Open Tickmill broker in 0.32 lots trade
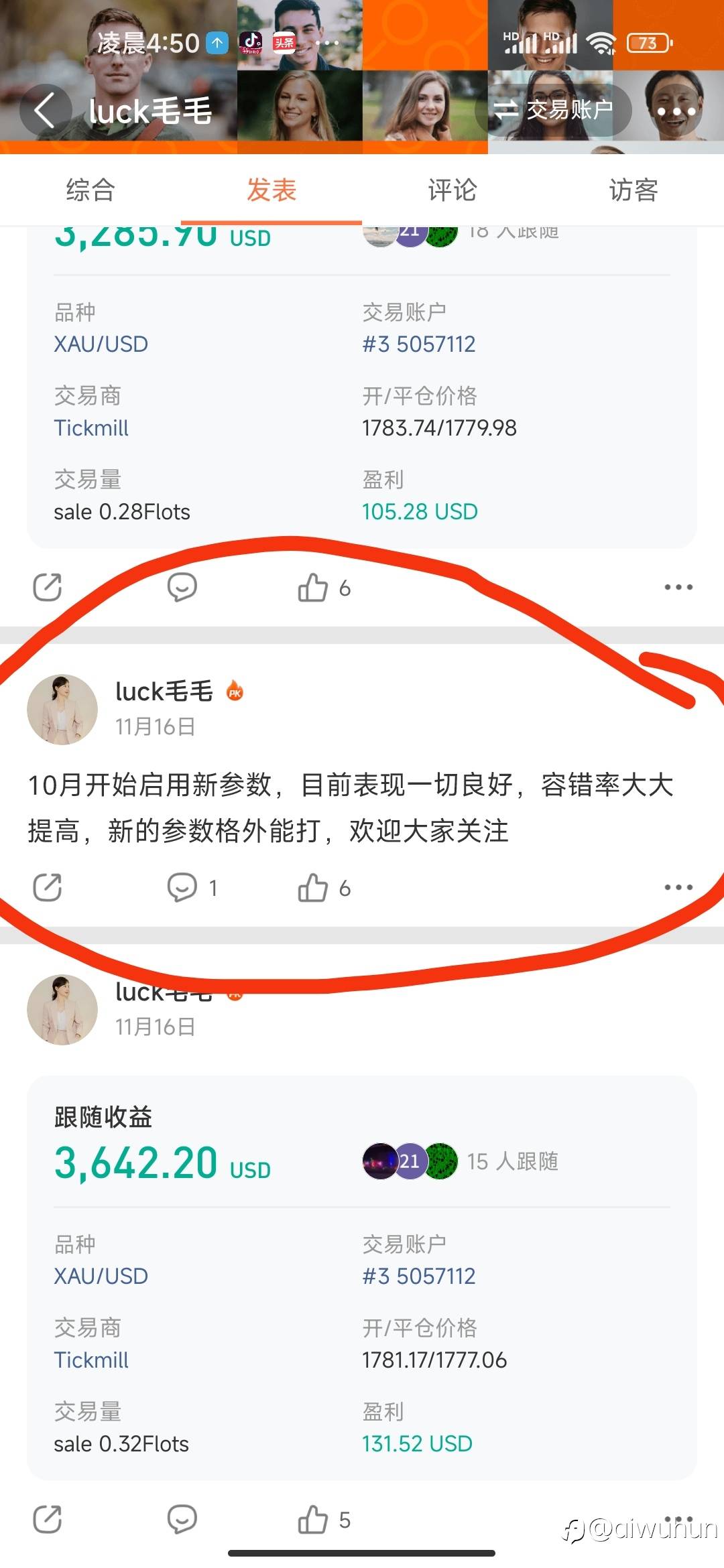This screenshot has width=724, height=1568. [x=91, y=1360]
